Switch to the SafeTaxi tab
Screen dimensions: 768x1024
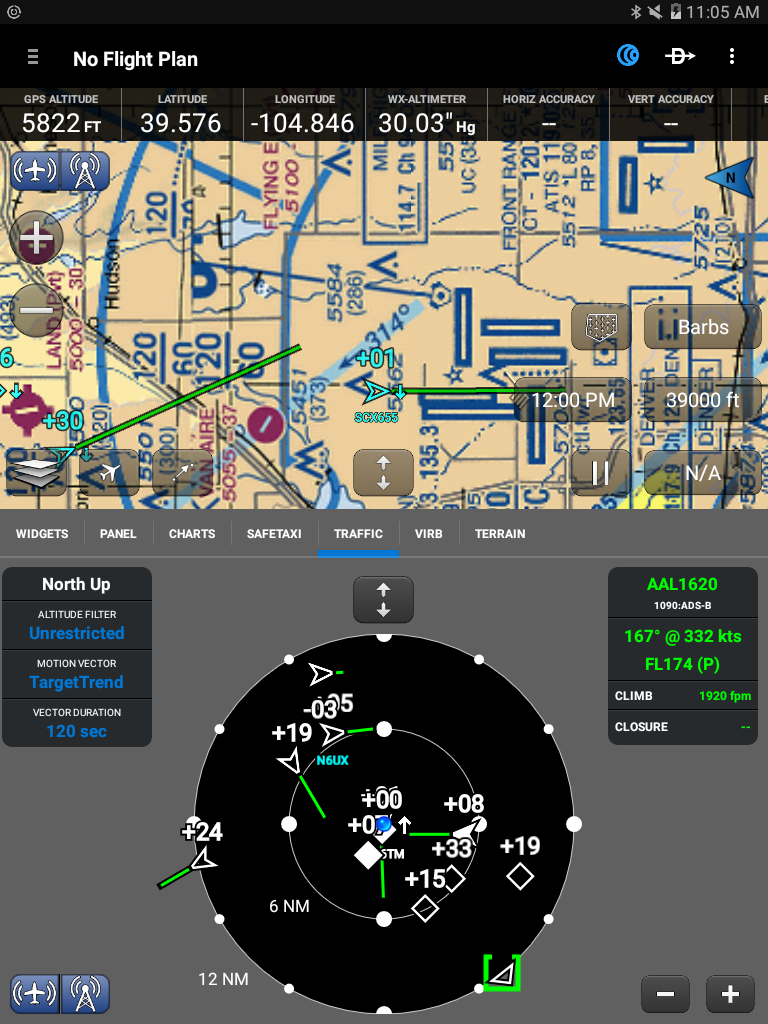(274, 534)
